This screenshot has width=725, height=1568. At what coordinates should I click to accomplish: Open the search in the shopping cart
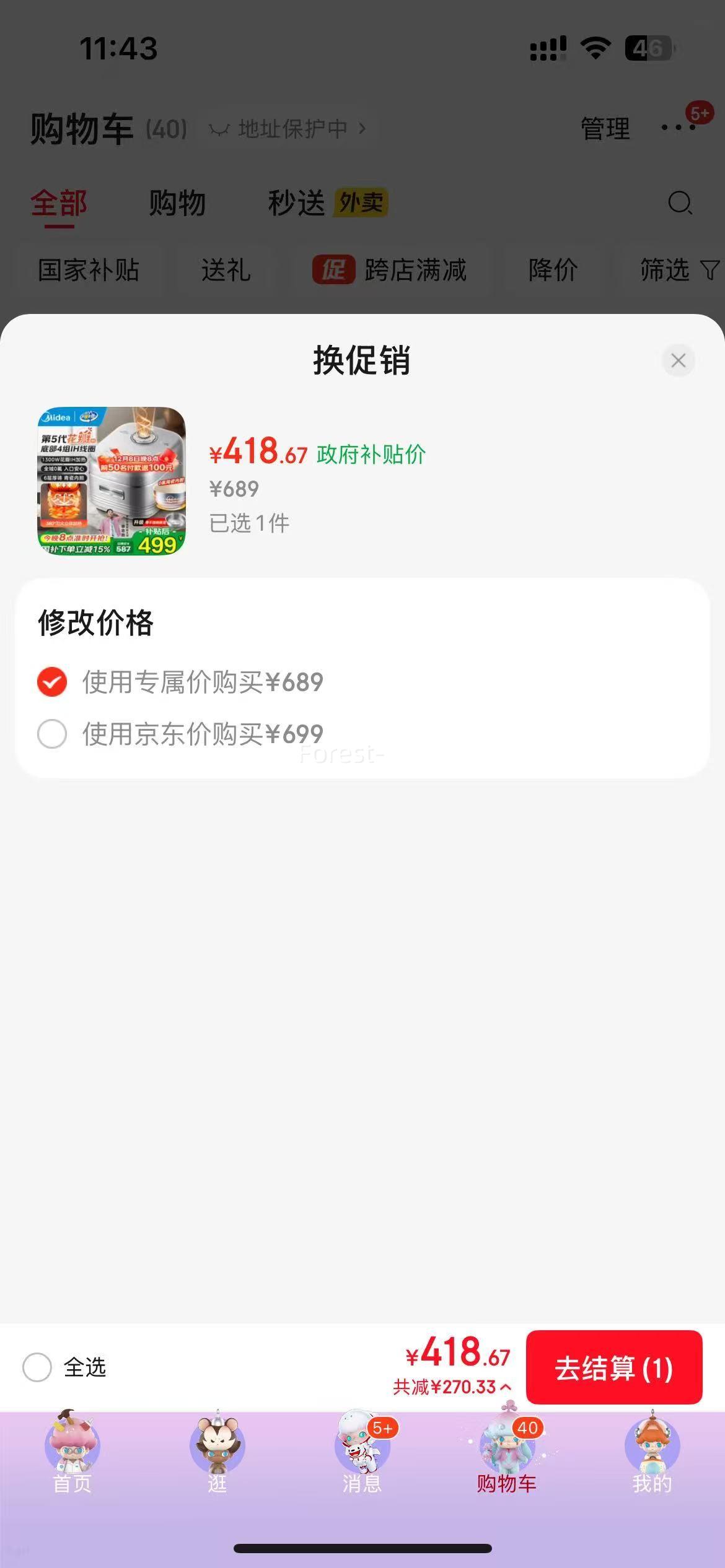point(680,203)
